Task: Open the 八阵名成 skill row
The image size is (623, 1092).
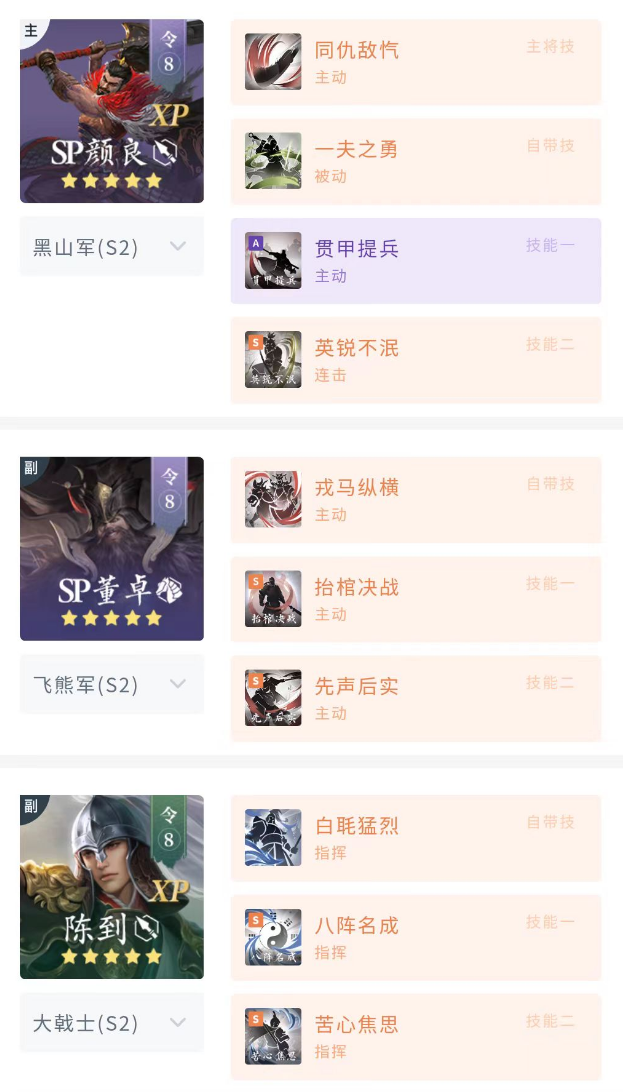Action: click(416, 937)
